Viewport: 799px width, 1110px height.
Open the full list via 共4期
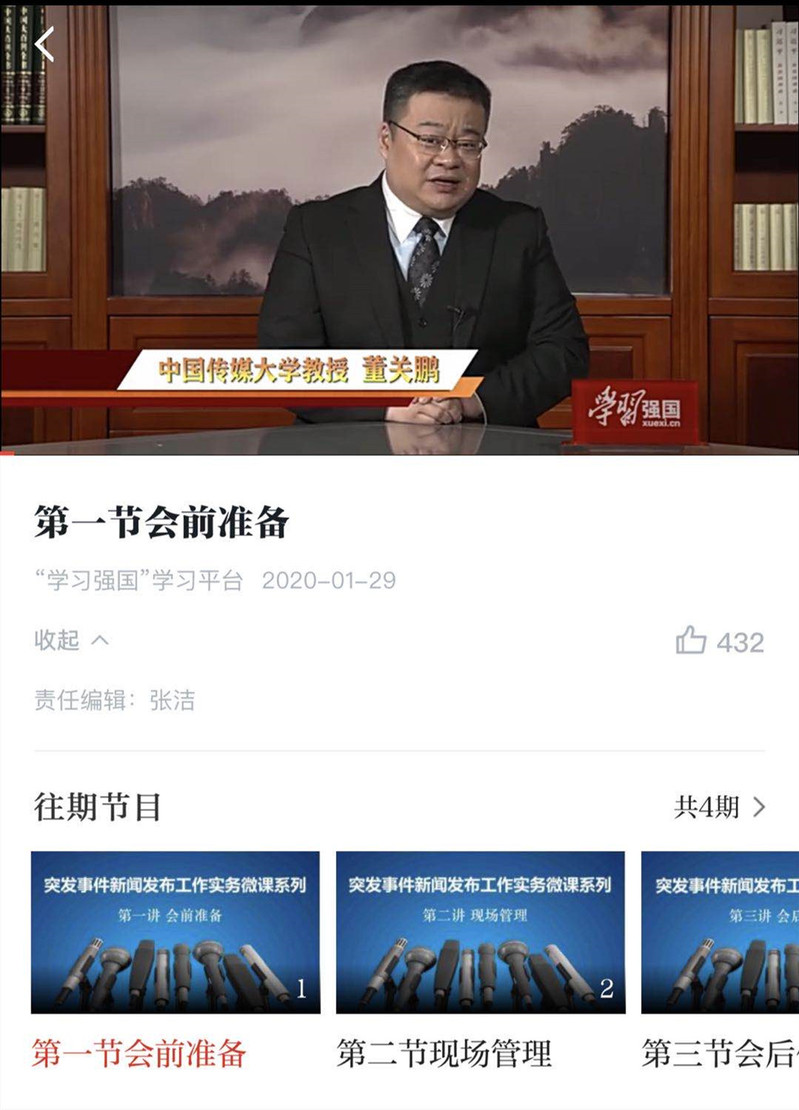720,807
